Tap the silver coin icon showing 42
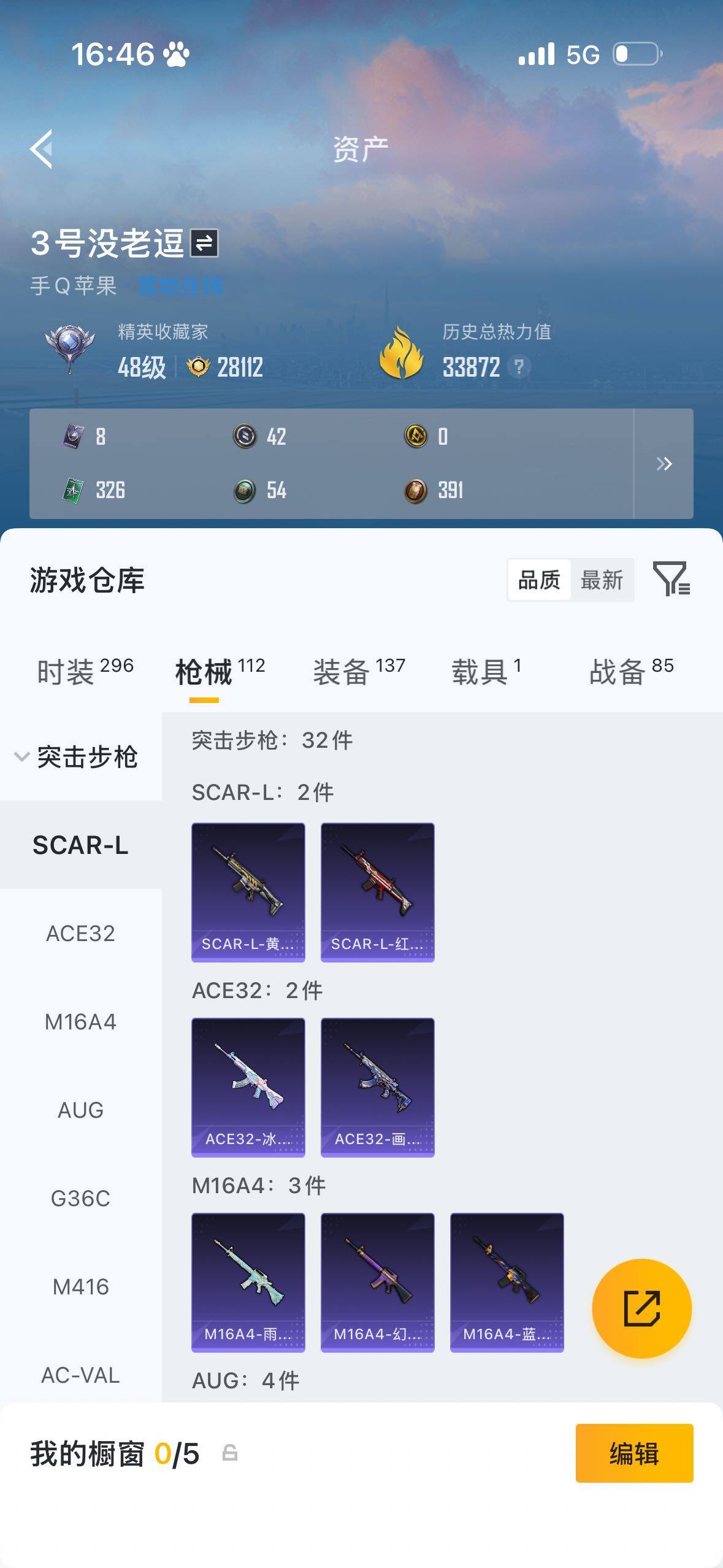The image size is (723, 1568). pos(245,436)
